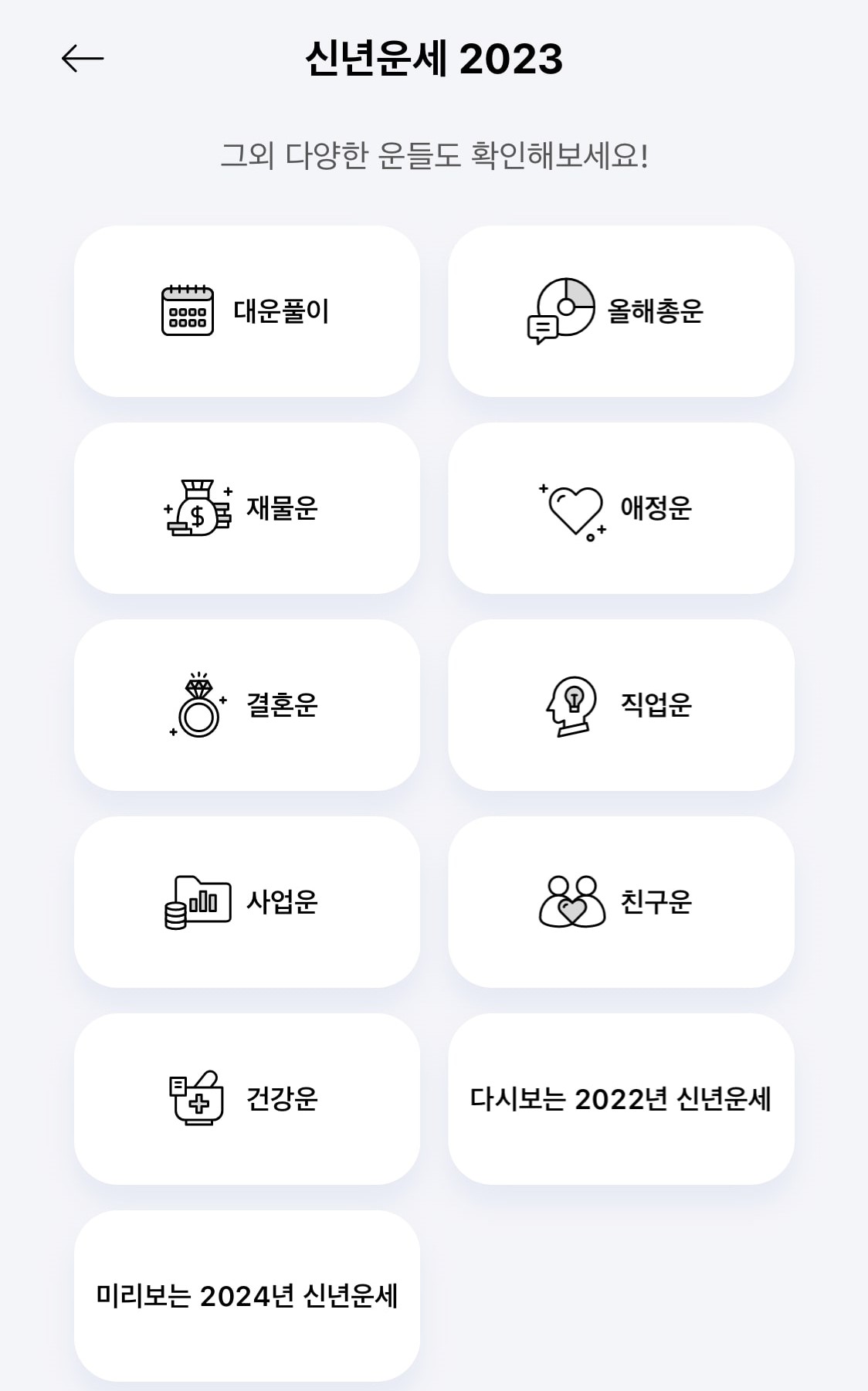Open the 대운풀이 card

(x=247, y=311)
